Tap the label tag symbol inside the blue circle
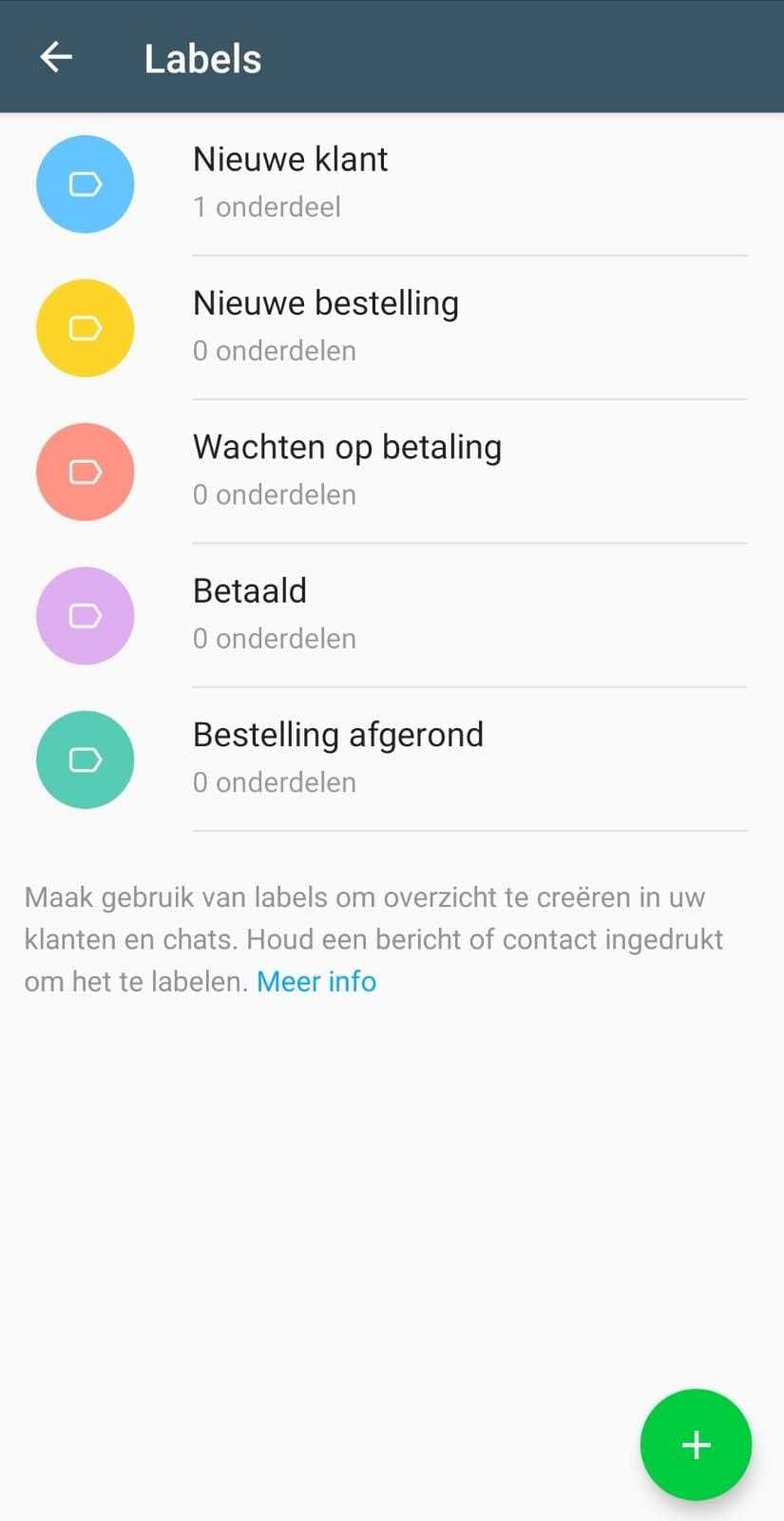Image resolution: width=784 pixels, height=1521 pixels. point(85,183)
